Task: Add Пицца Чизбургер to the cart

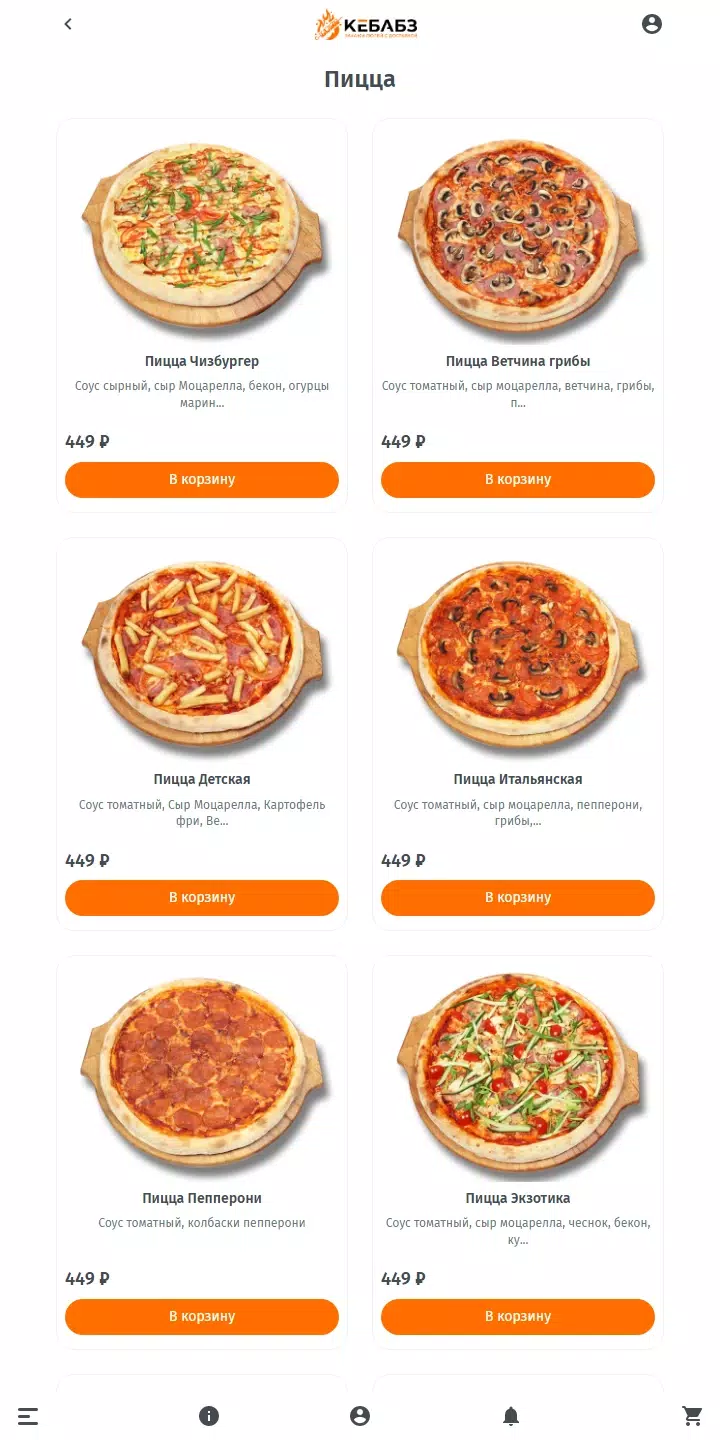Action: pyautogui.click(x=202, y=479)
